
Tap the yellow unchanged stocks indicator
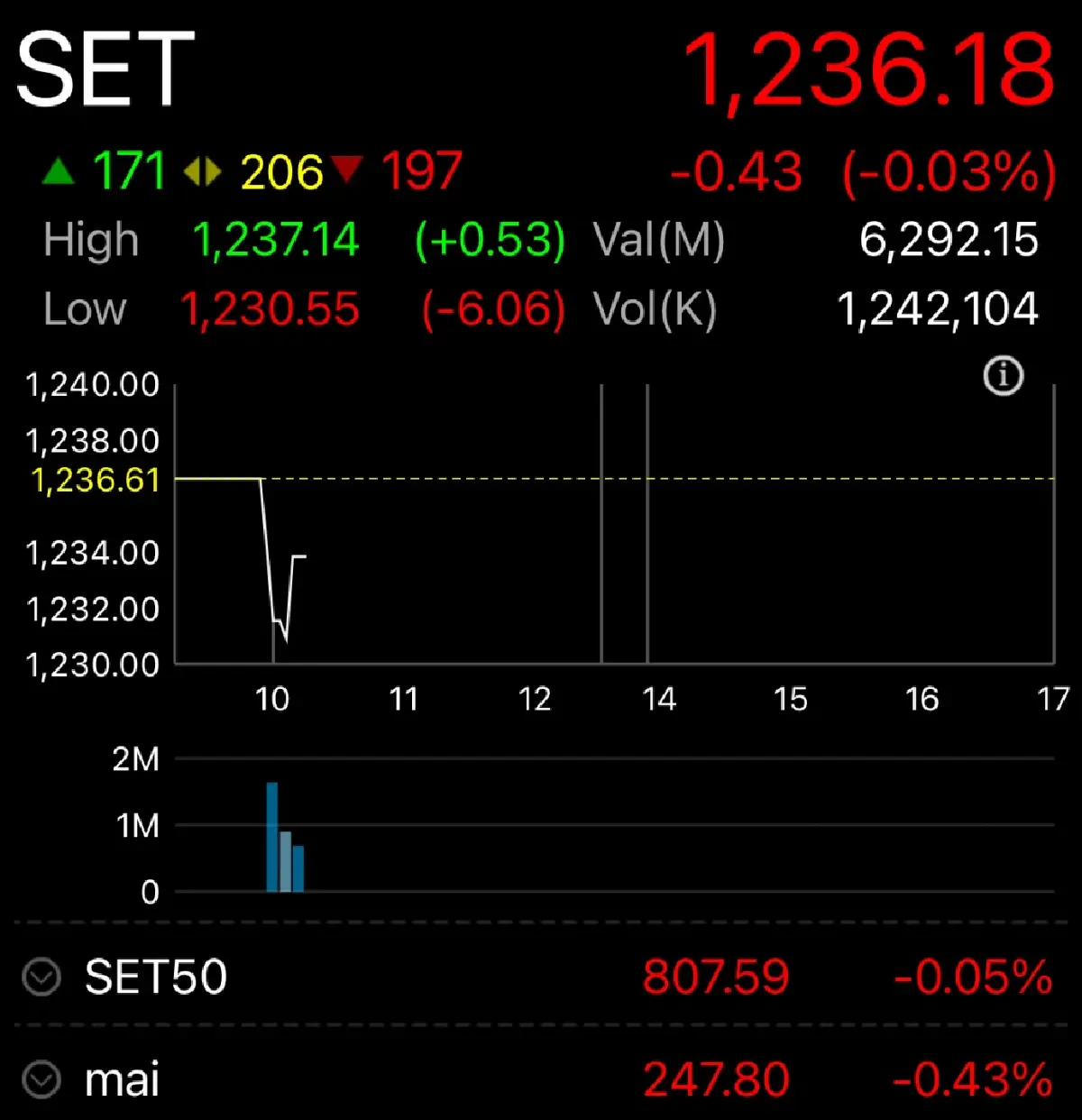(202, 170)
